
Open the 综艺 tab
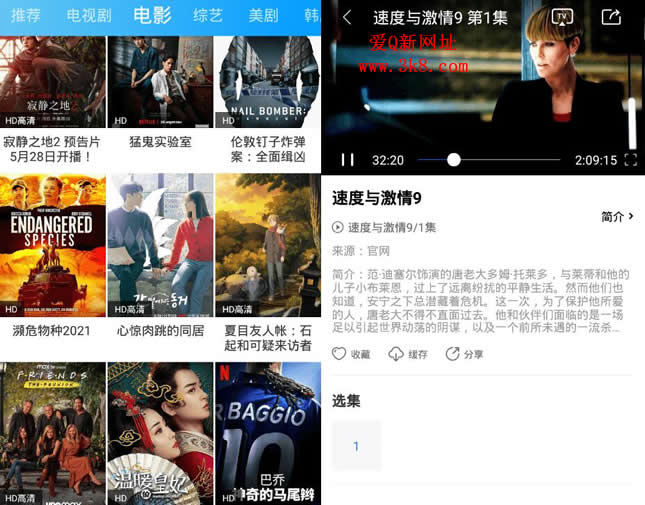coord(208,15)
